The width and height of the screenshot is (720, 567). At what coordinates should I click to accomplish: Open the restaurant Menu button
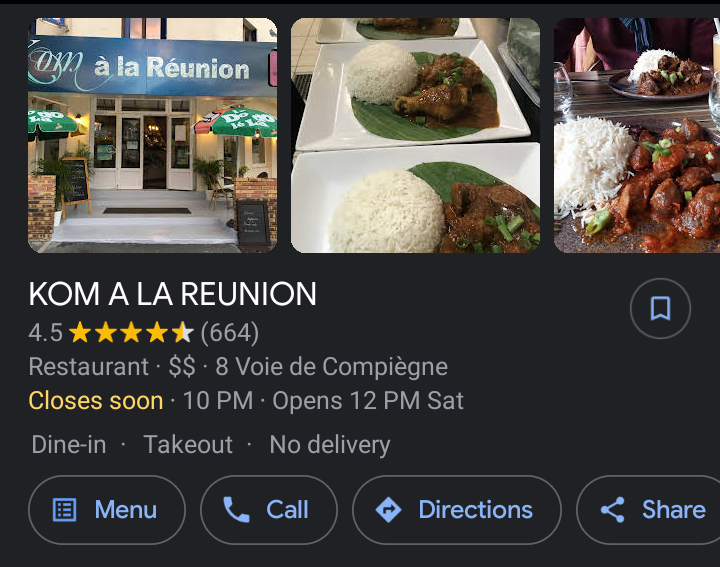click(107, 510)
